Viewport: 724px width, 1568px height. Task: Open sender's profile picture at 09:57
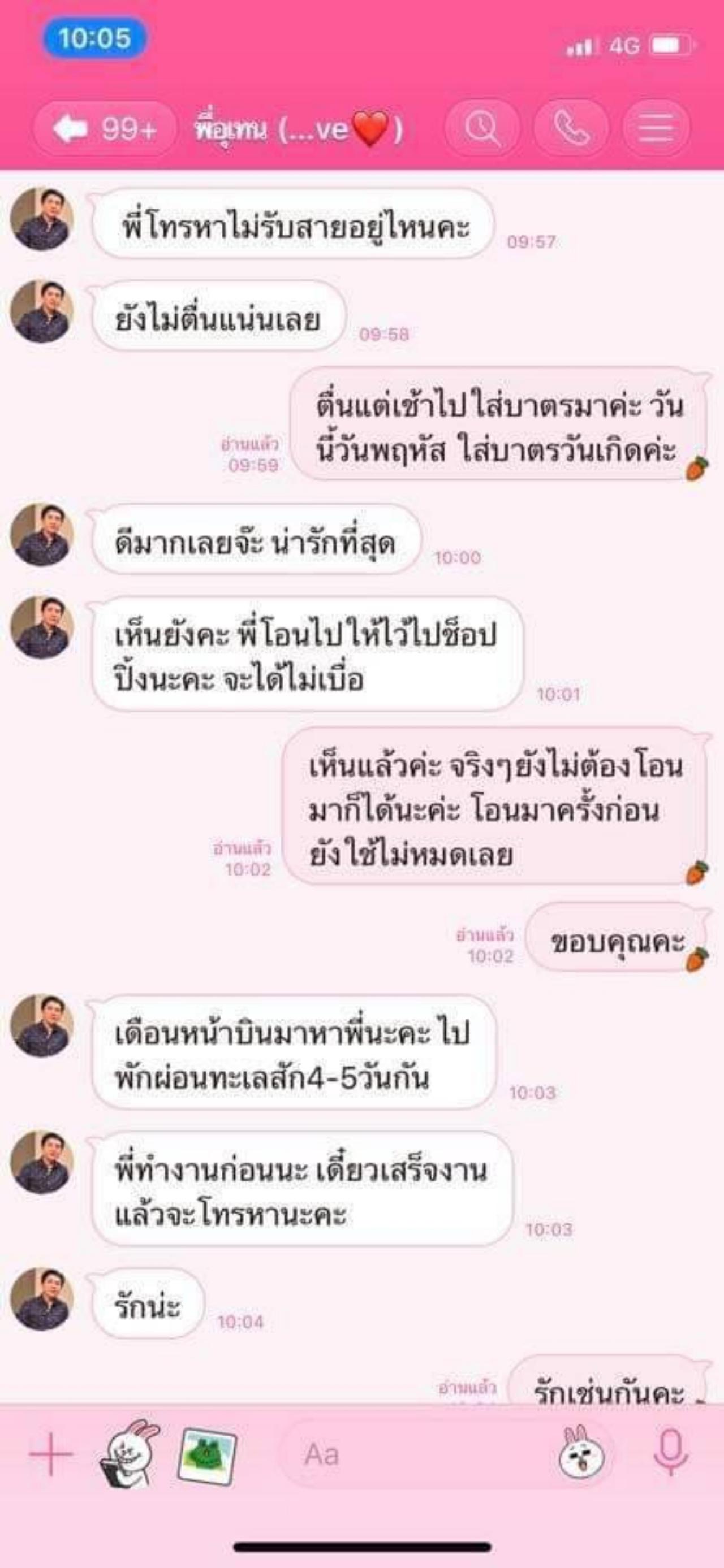[42, 219]
